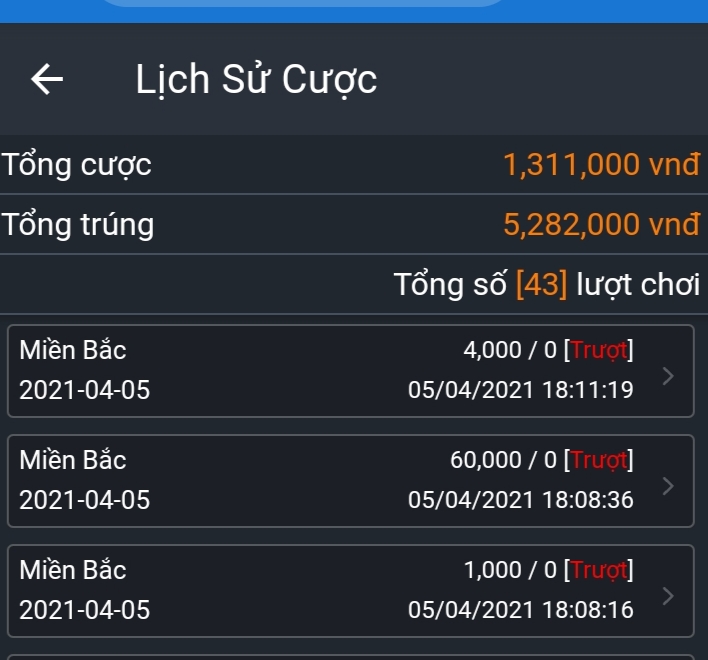Image resolution: width=708 pixels, height=660 pixels.
Task: Open the 4,000 bet placed at 18:11:19
Action: [x=350, y=370]
